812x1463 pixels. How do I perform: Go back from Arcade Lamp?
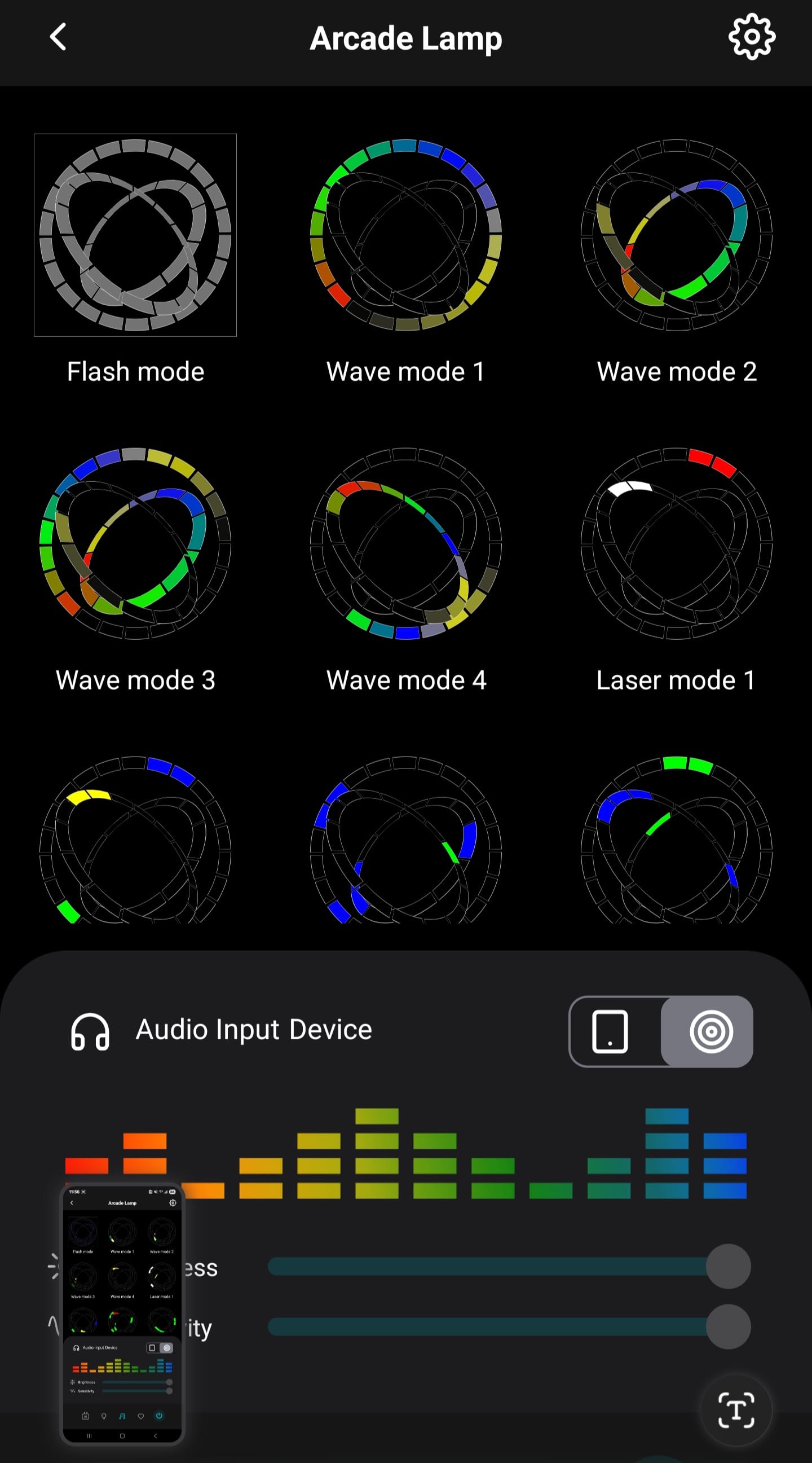(x=58, y=37)
